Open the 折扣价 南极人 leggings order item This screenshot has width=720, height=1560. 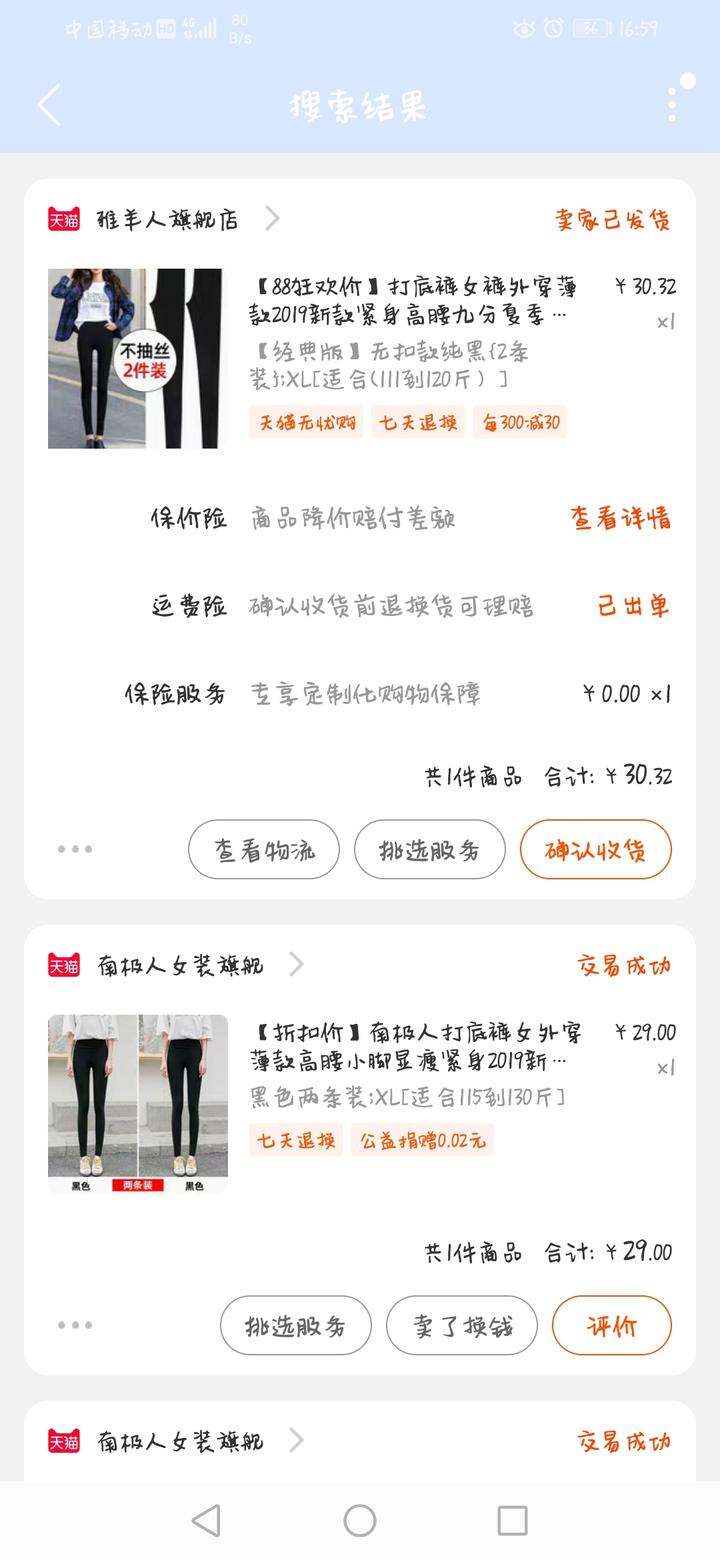(x=360, y=1104)
